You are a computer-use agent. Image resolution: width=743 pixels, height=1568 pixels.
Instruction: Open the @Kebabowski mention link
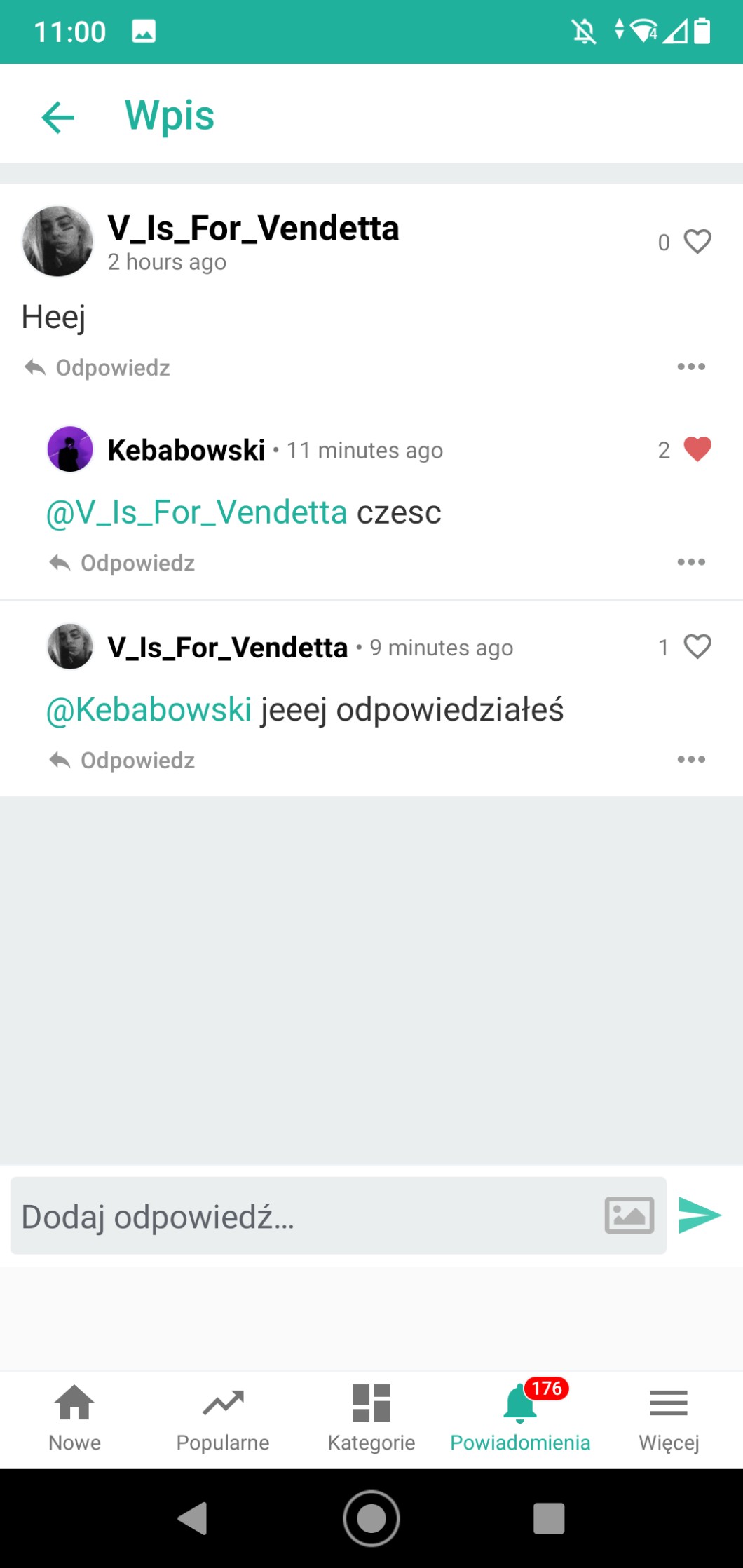(149, 710)
